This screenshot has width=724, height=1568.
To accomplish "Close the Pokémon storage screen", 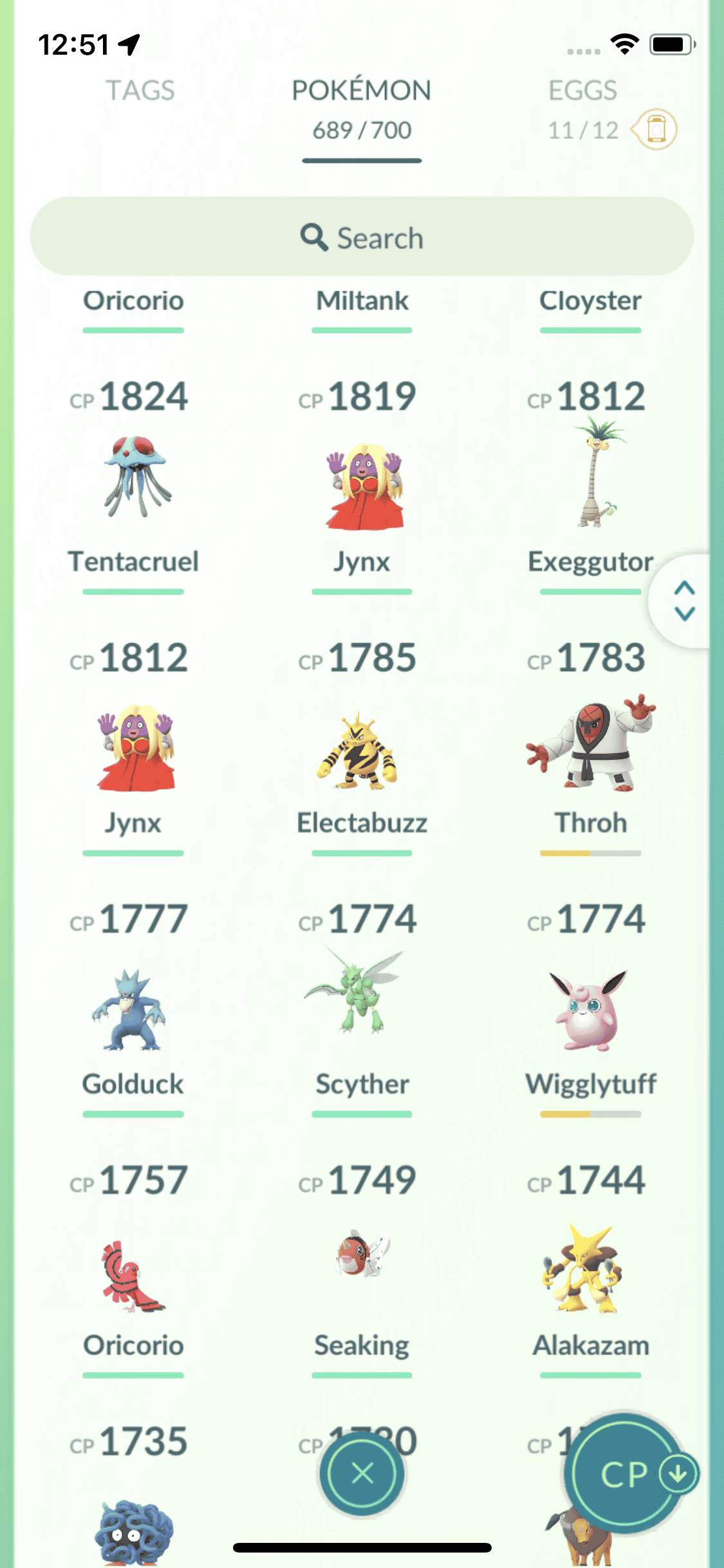I will [362, 1472].
